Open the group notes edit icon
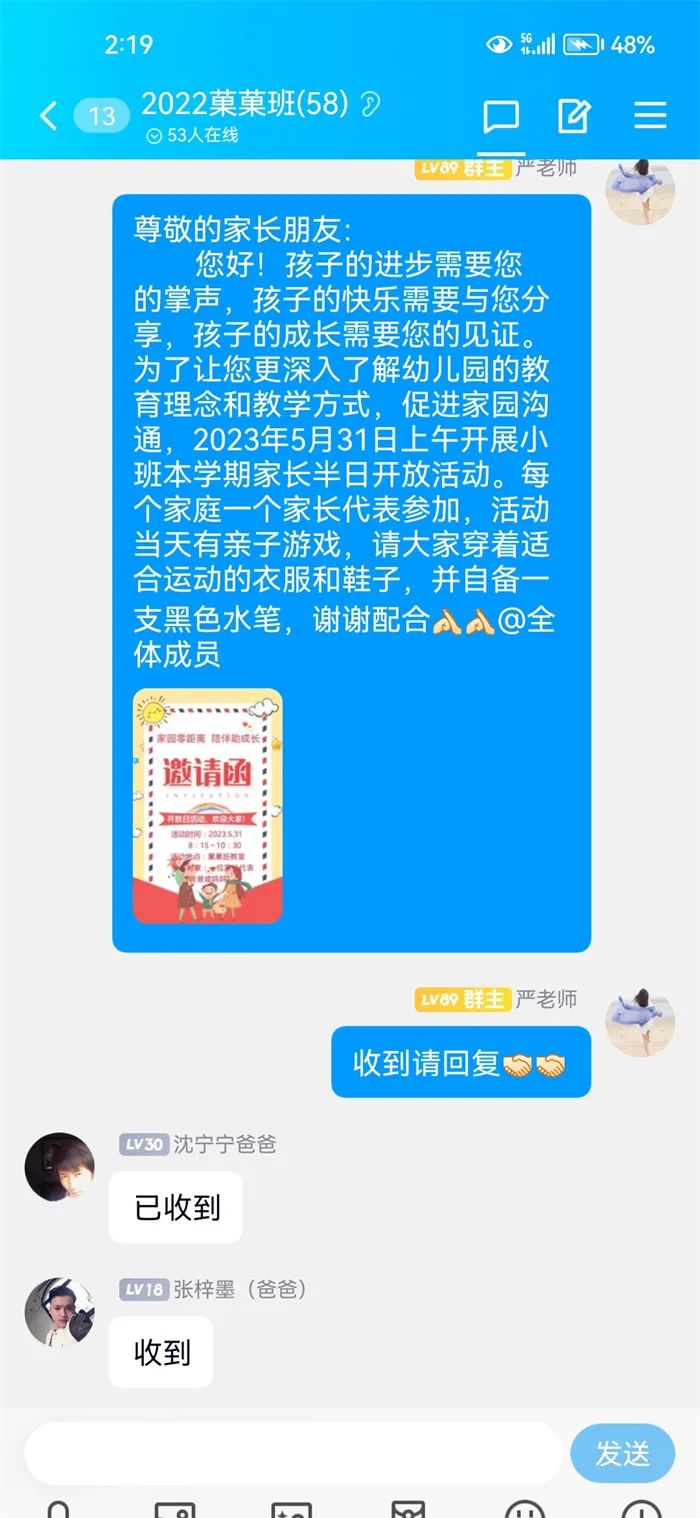The height and width of the screenshot is (1518, 700). [x=574, y=116]
